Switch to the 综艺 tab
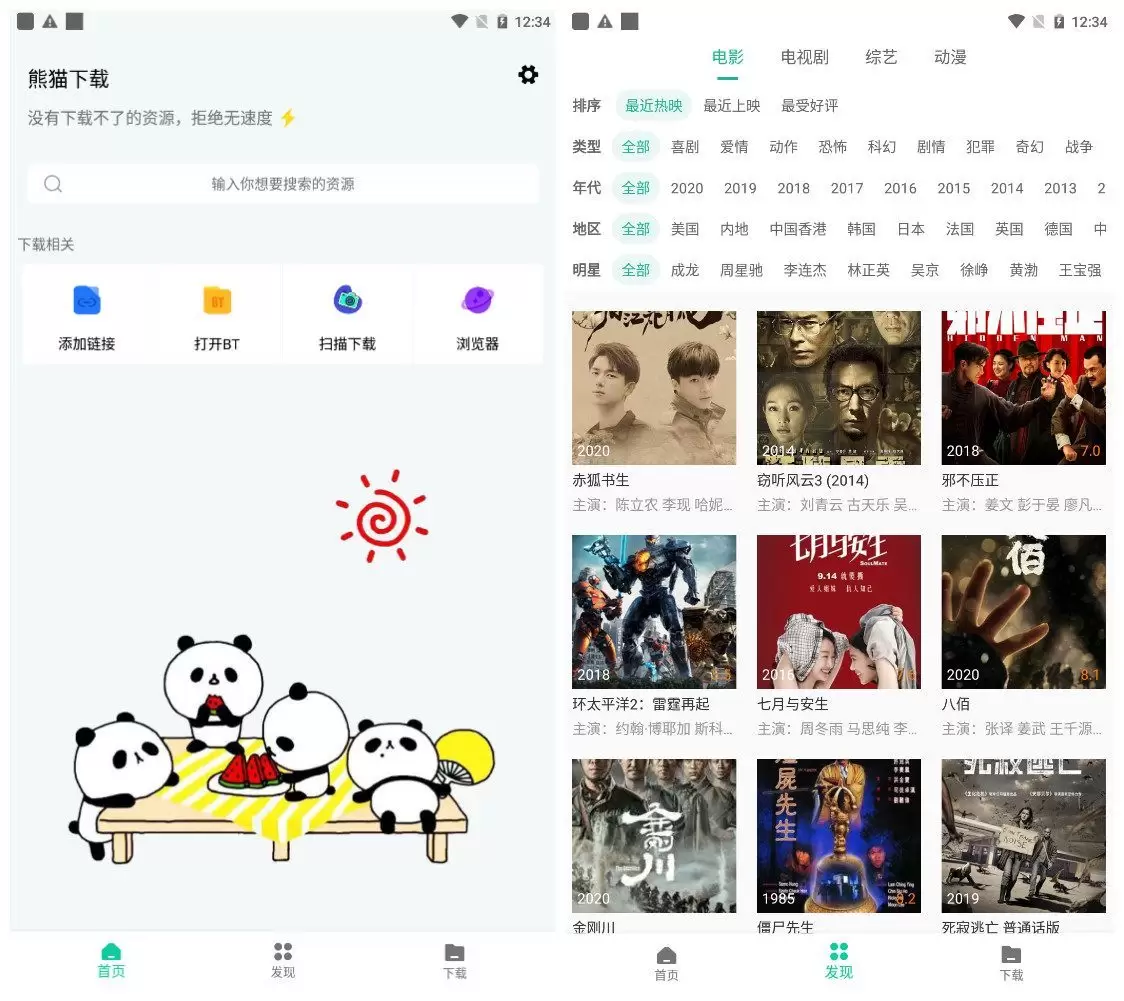Image resolution: width=1124 pixels, height=1001 pixels. pyautogui.click(x=881, y=57)
